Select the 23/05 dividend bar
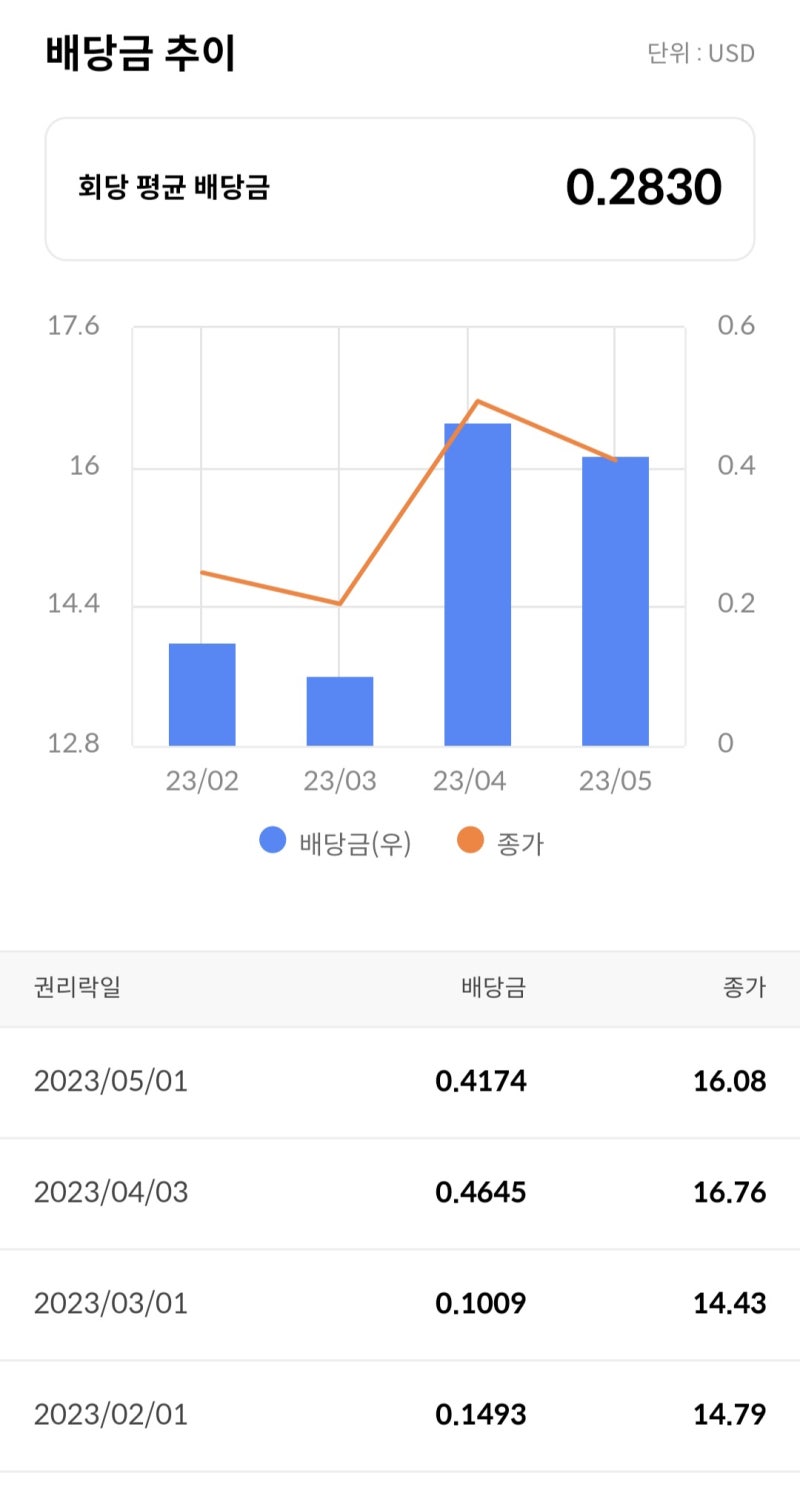 (x=614, y=600)
